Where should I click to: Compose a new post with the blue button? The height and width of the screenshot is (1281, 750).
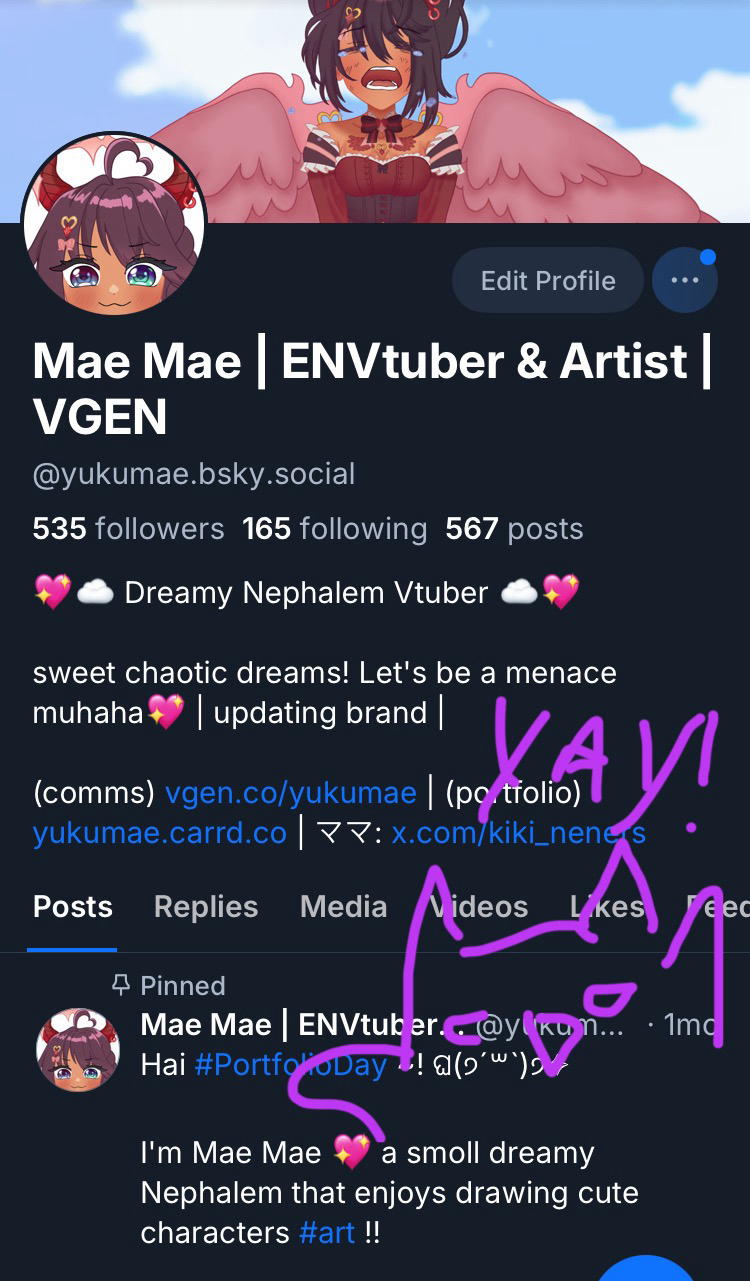tap(647, 1270)
